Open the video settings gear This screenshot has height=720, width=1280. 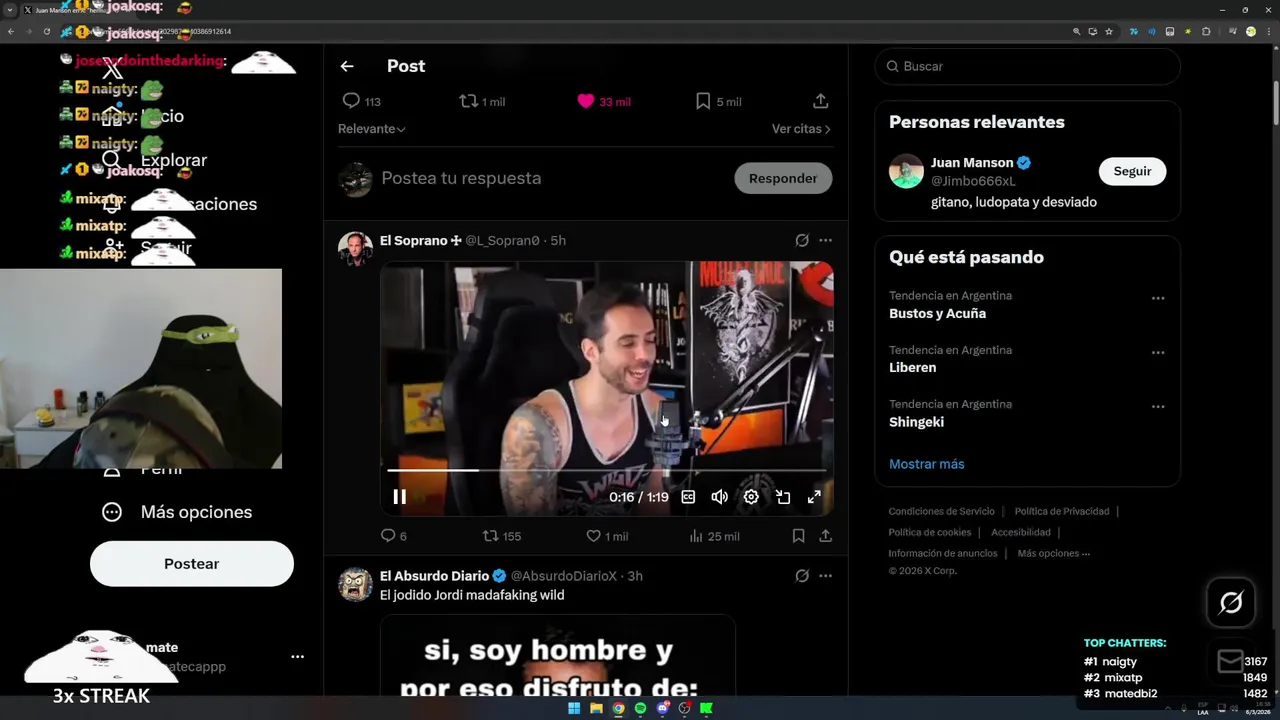751,497
